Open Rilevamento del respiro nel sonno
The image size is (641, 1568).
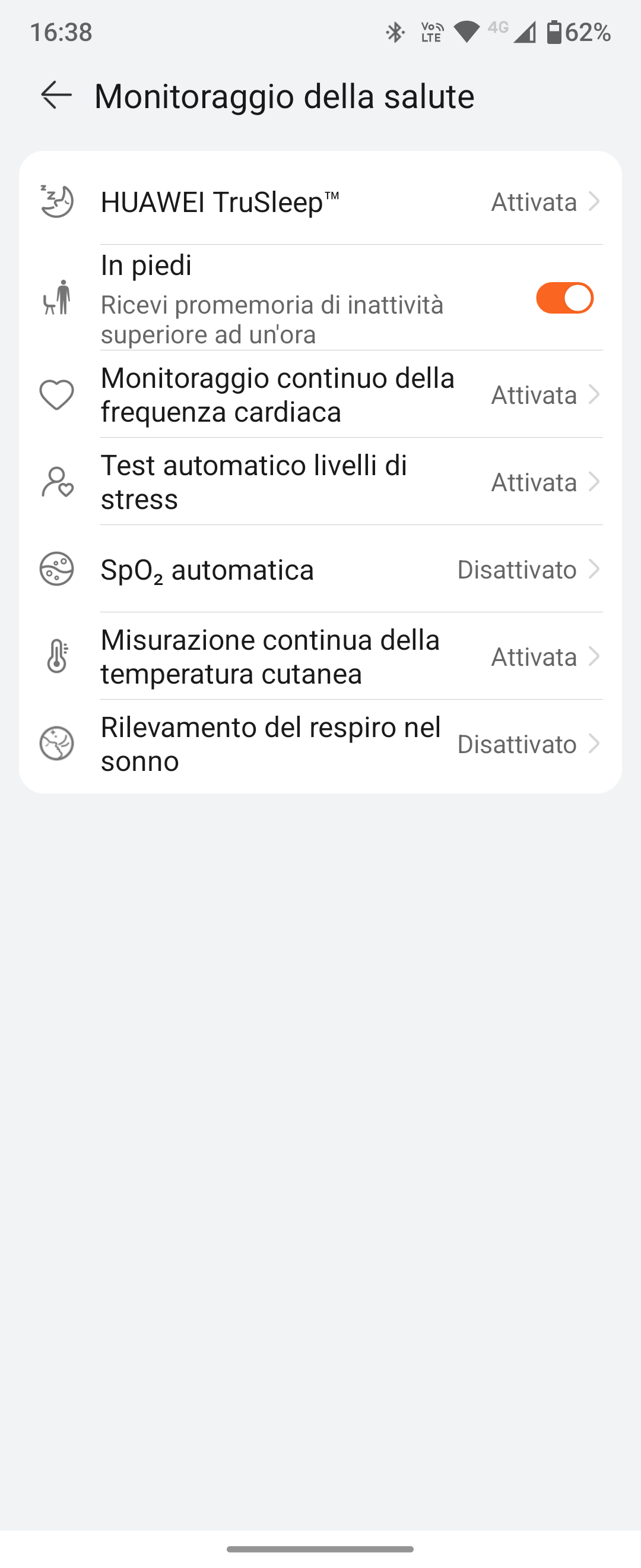pyautogui.click(x=320, y=744)
